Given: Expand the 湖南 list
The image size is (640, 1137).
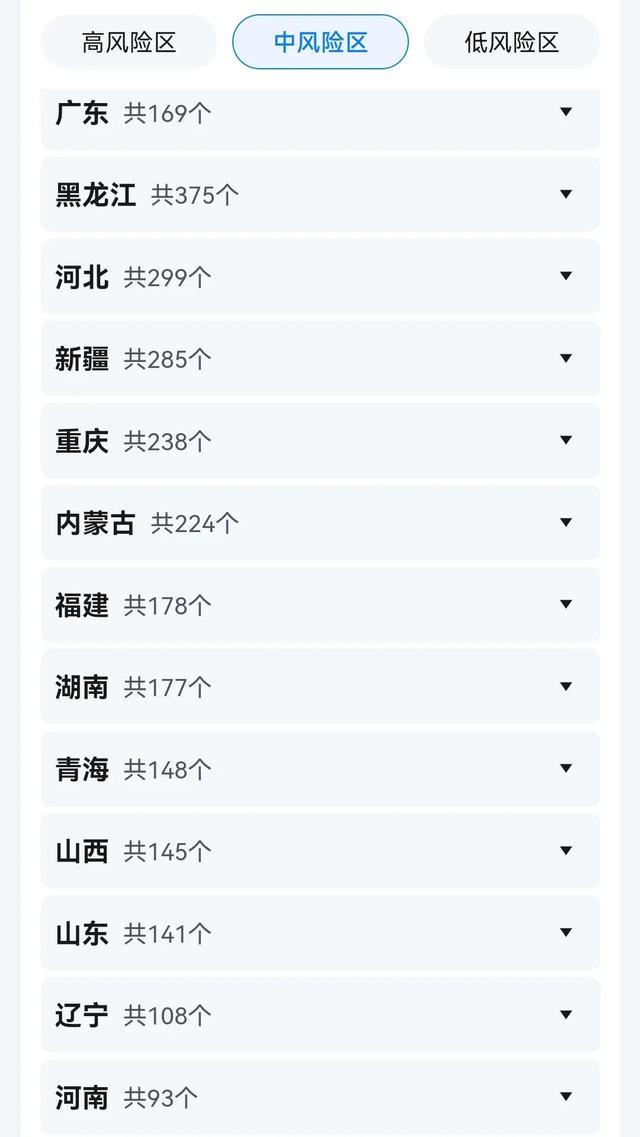Looking at the screenshot, I should 320,686.
